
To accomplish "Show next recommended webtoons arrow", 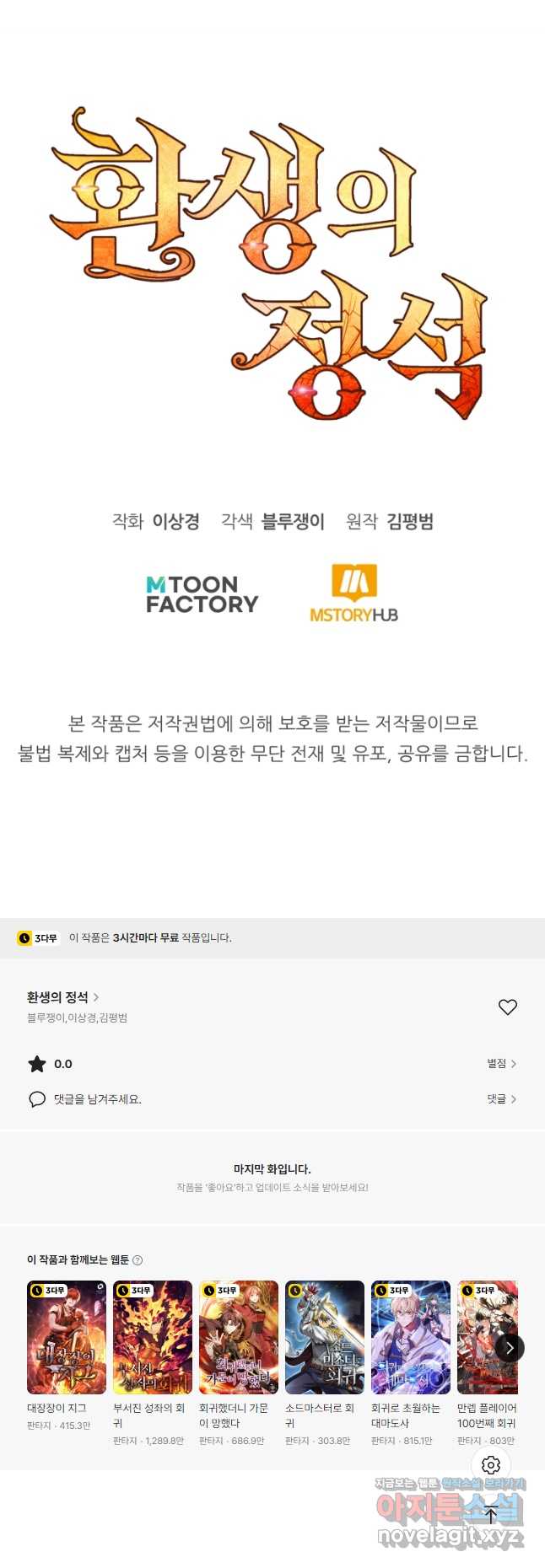I will [509, 1348].
